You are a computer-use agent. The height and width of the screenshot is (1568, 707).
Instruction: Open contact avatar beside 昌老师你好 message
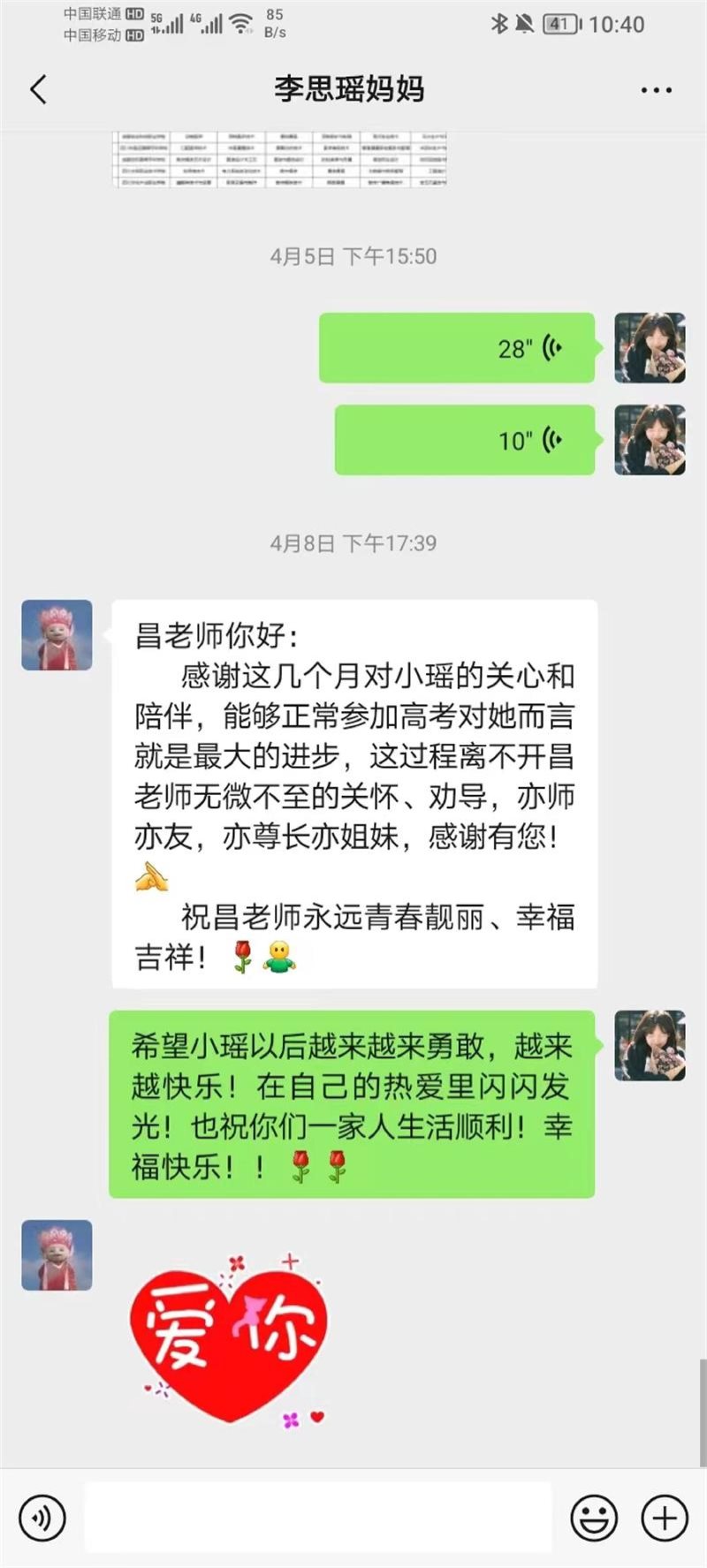[x=57, y=635]
